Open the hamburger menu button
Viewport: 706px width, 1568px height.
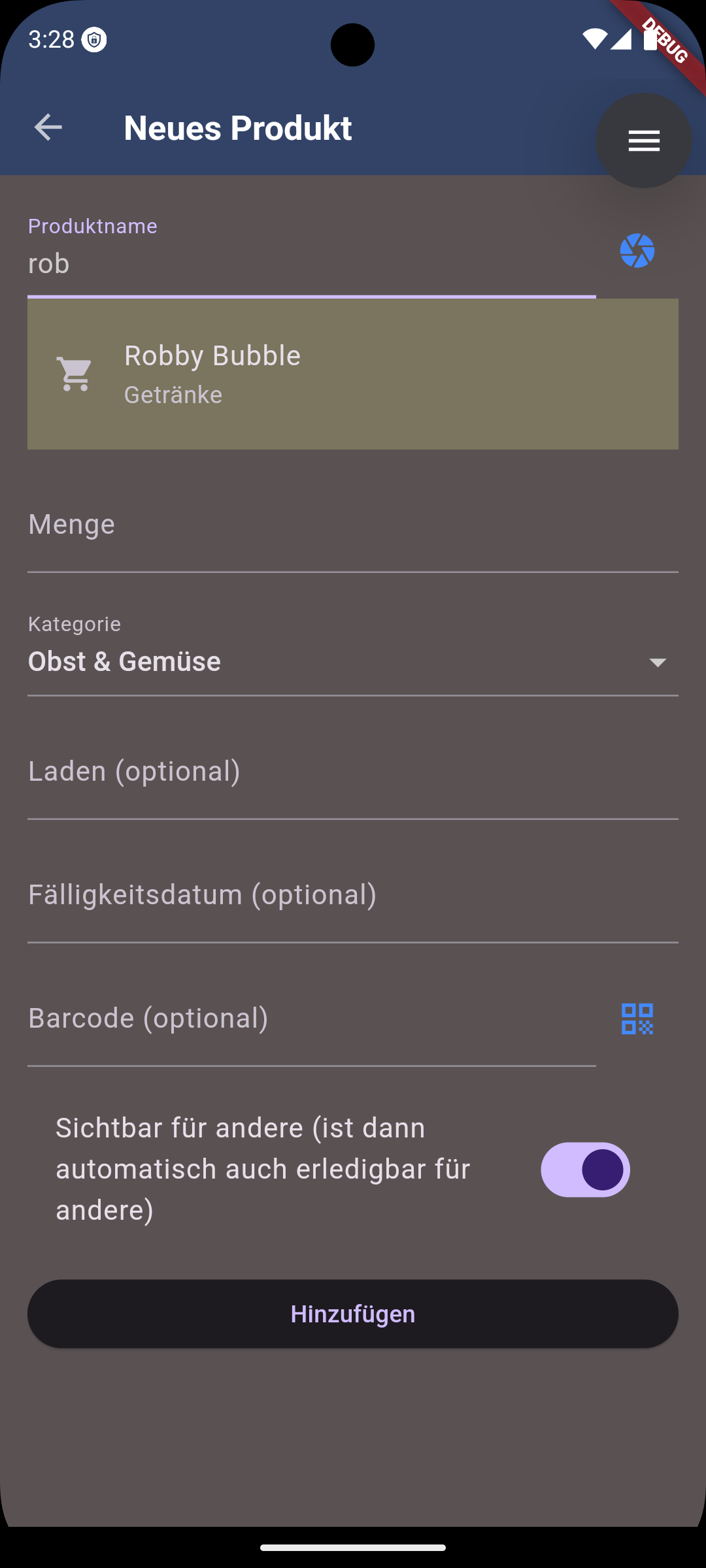point(644,140)
